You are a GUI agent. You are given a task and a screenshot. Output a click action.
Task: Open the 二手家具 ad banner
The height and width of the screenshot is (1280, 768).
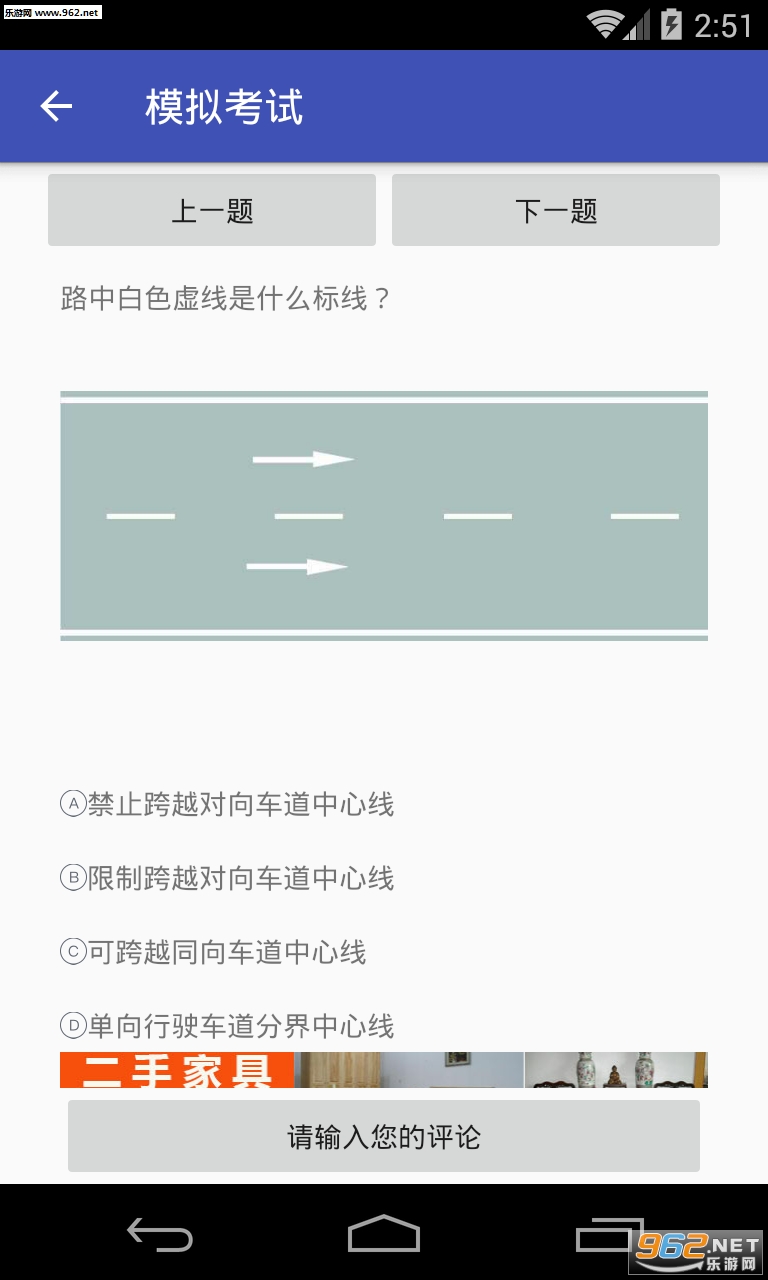(384, 1070)
